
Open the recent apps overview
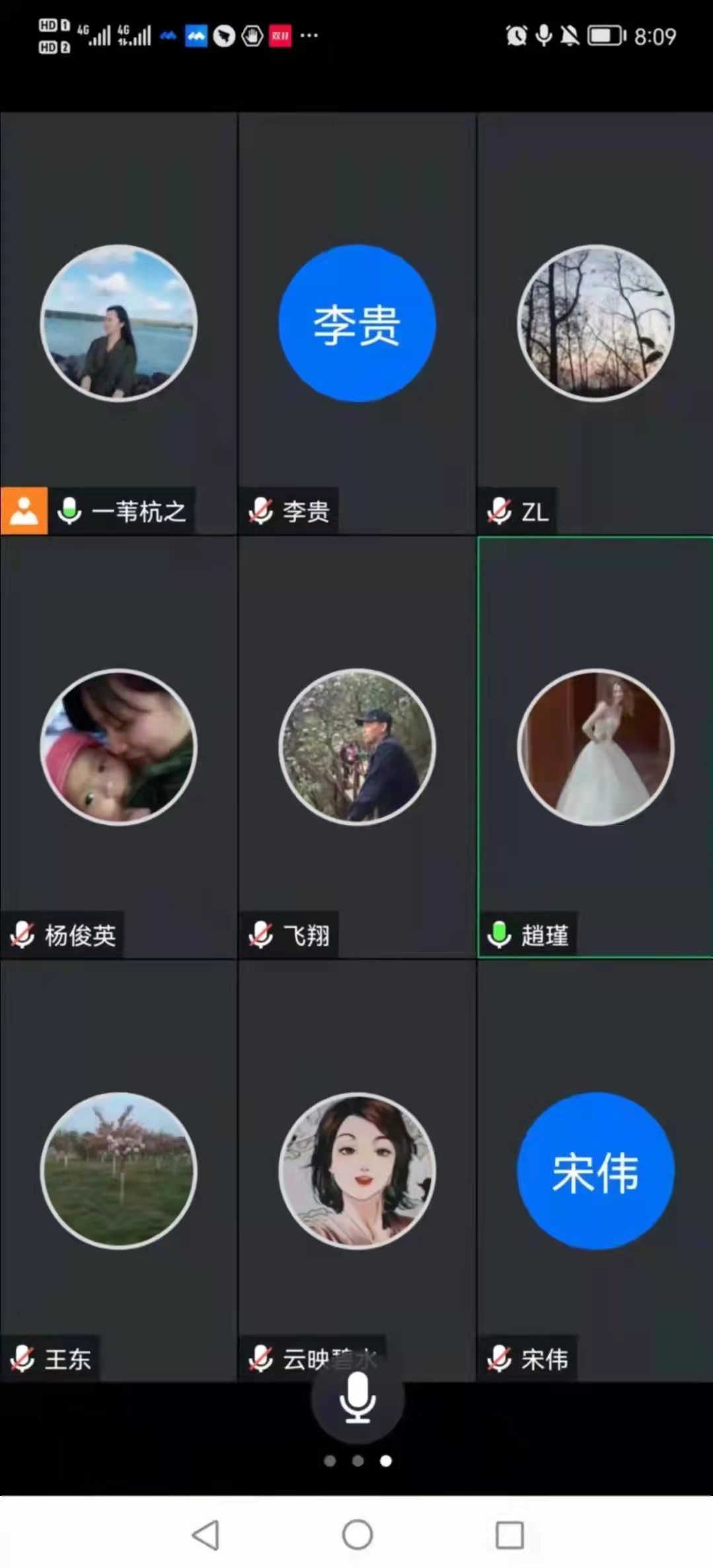509,1535
